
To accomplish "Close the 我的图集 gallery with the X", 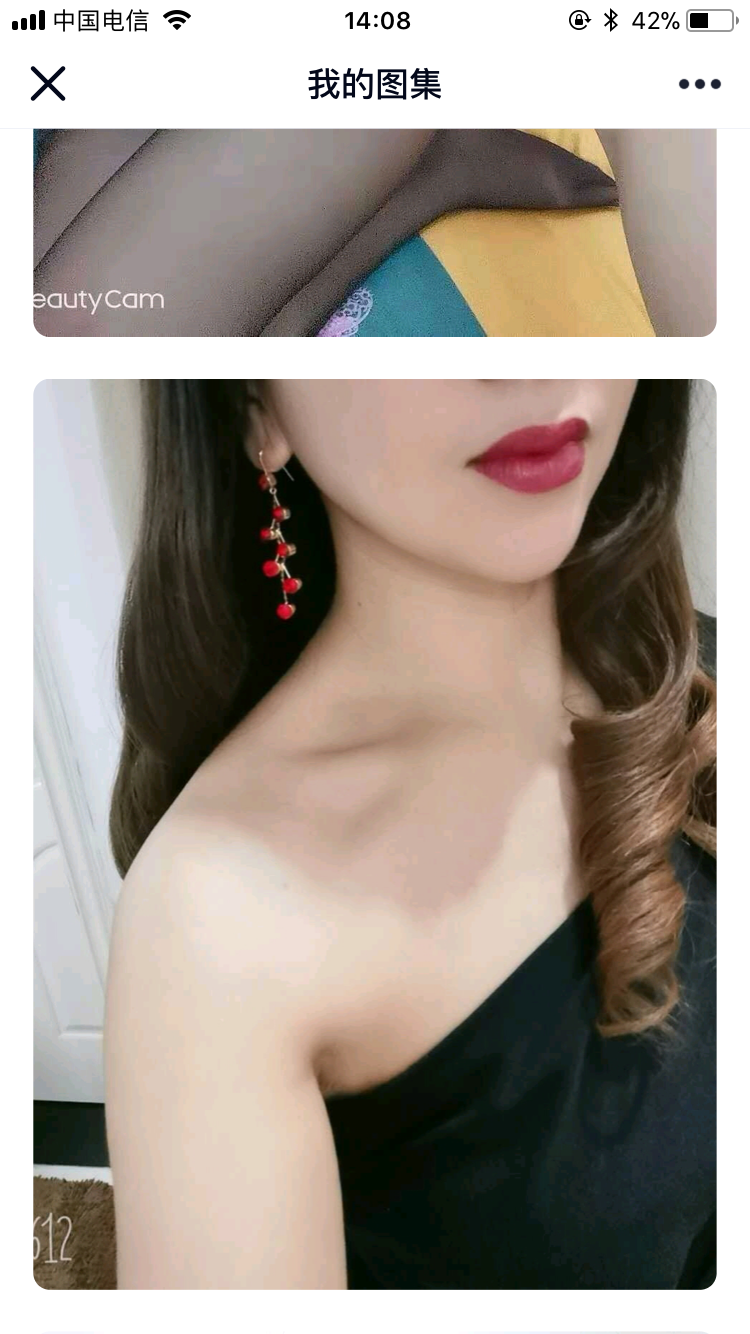I will [48, 84].
